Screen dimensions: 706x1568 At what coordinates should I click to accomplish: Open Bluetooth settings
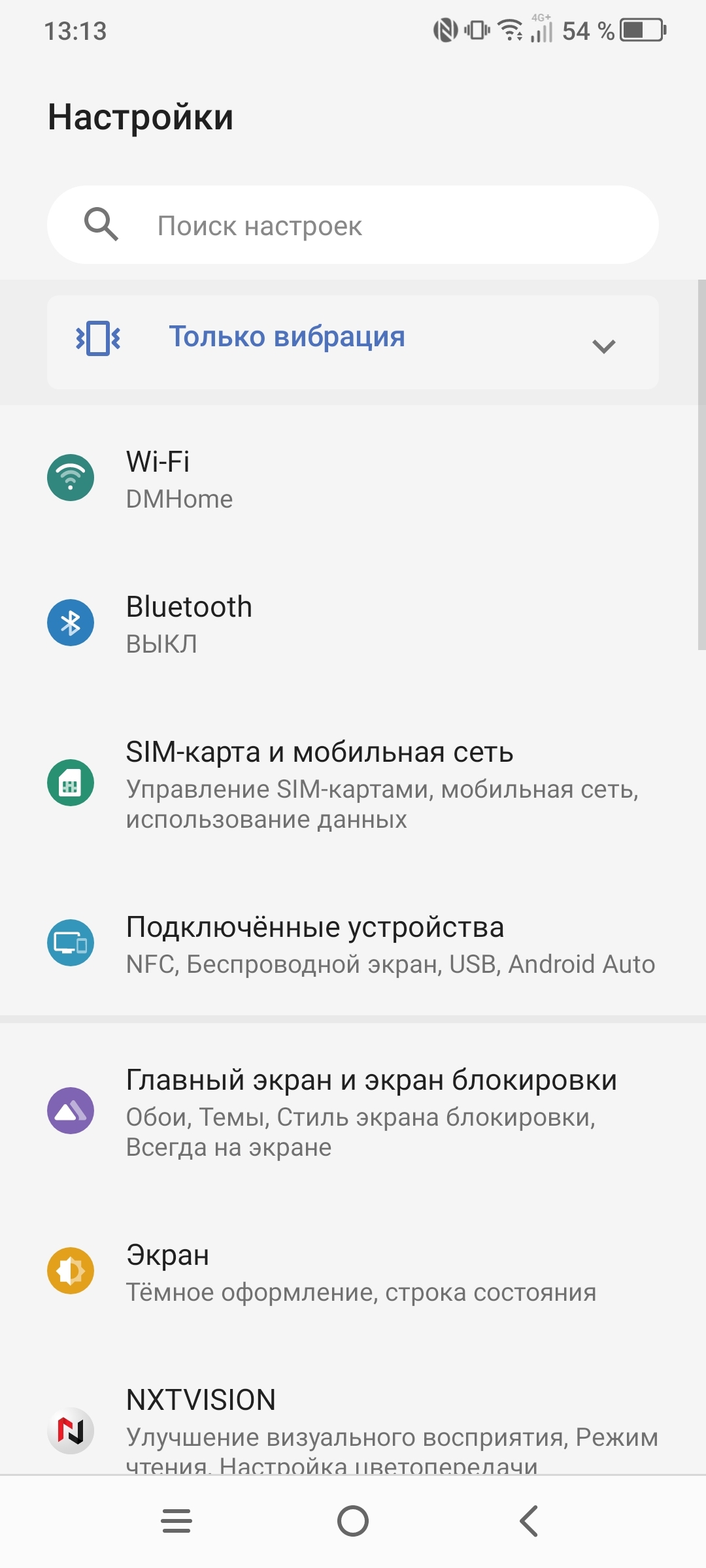[353, 624]
